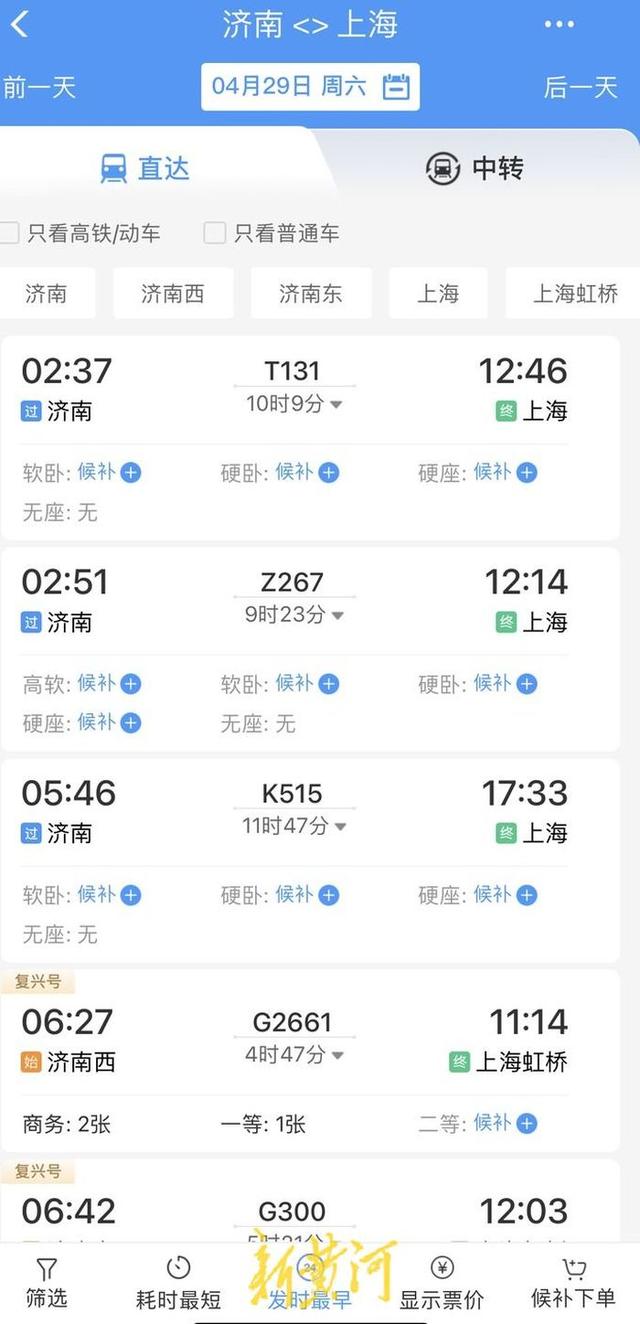Open the three-dot overflow menu
This screenshot has width=640, height=1324.
point(559,25)
